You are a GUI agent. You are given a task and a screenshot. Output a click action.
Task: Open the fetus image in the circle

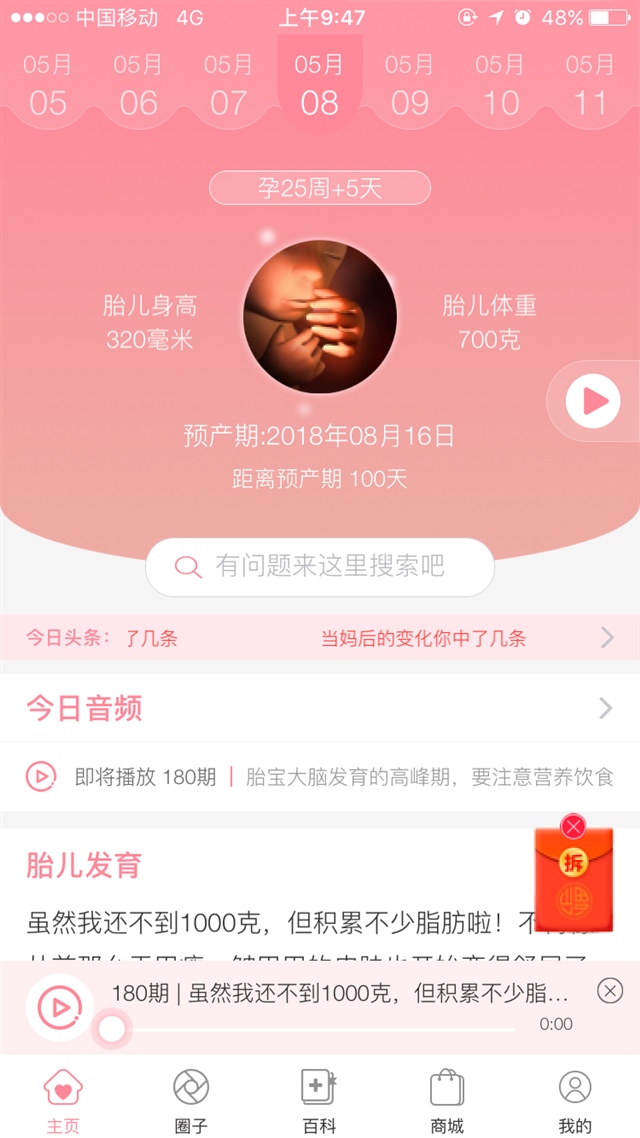point(320,316)
